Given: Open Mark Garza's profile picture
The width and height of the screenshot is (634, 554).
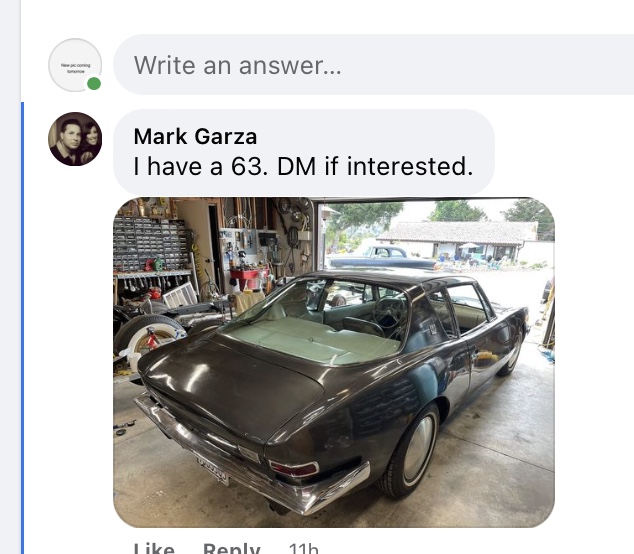Looking at the screenshot, I should (75, 139).
